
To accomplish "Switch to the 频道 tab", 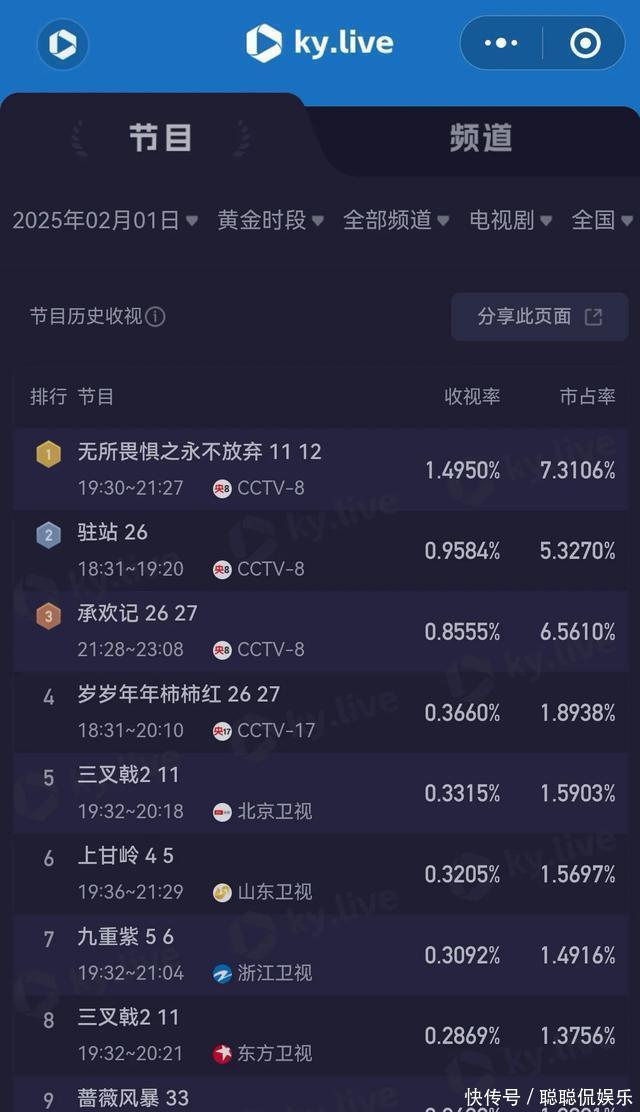I will click(x=480, y=138).
